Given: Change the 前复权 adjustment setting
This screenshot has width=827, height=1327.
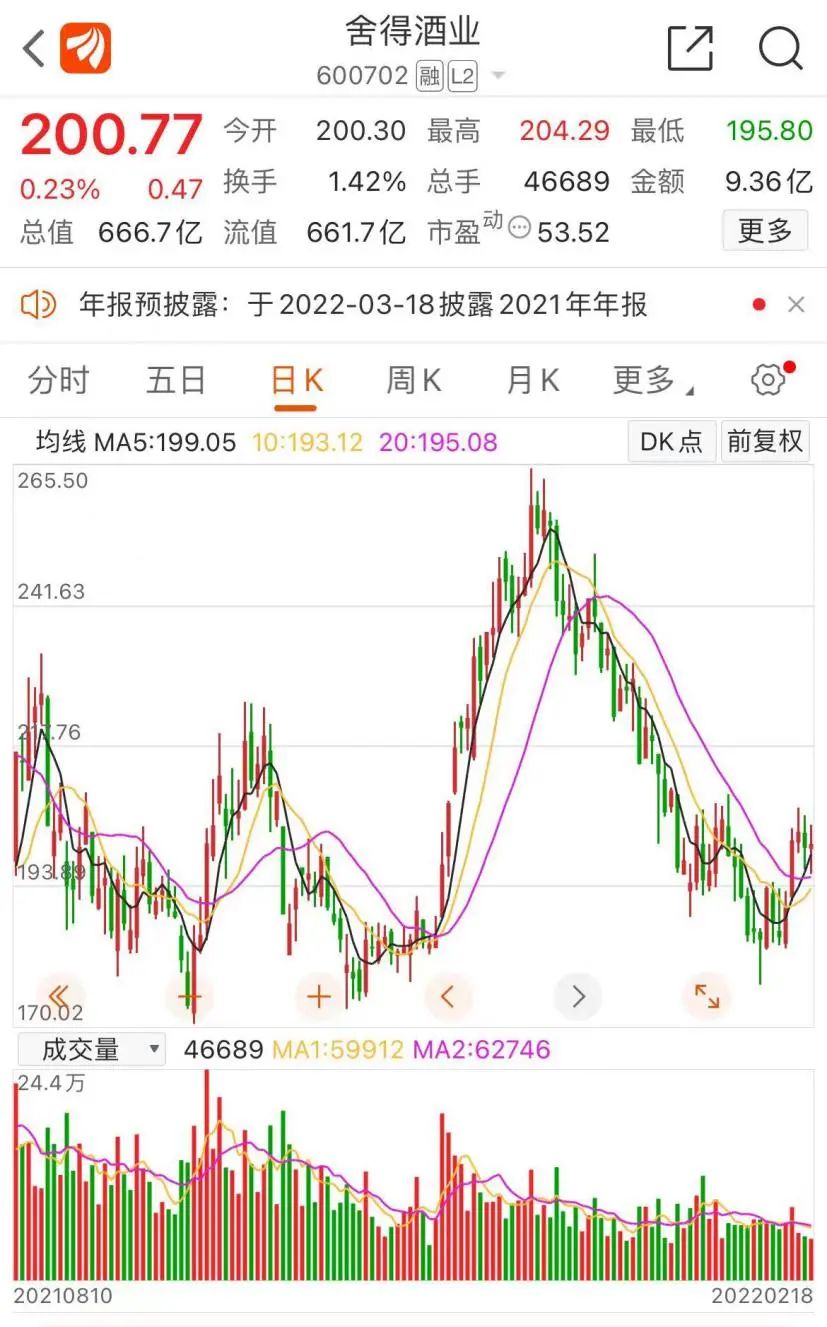Looking at the screenshot, I should [765, 441].
